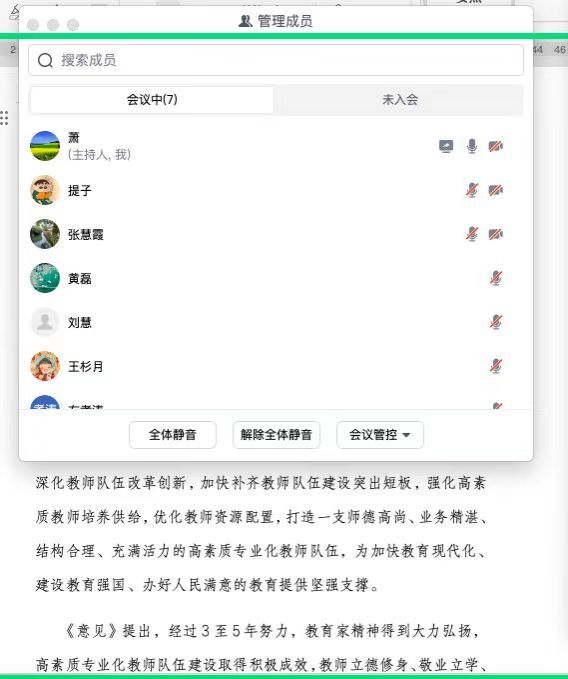Screen dimensions: 568x679
Task: Tap 解除全体静音 to unmute all
Action: click(x=276, y=434)
